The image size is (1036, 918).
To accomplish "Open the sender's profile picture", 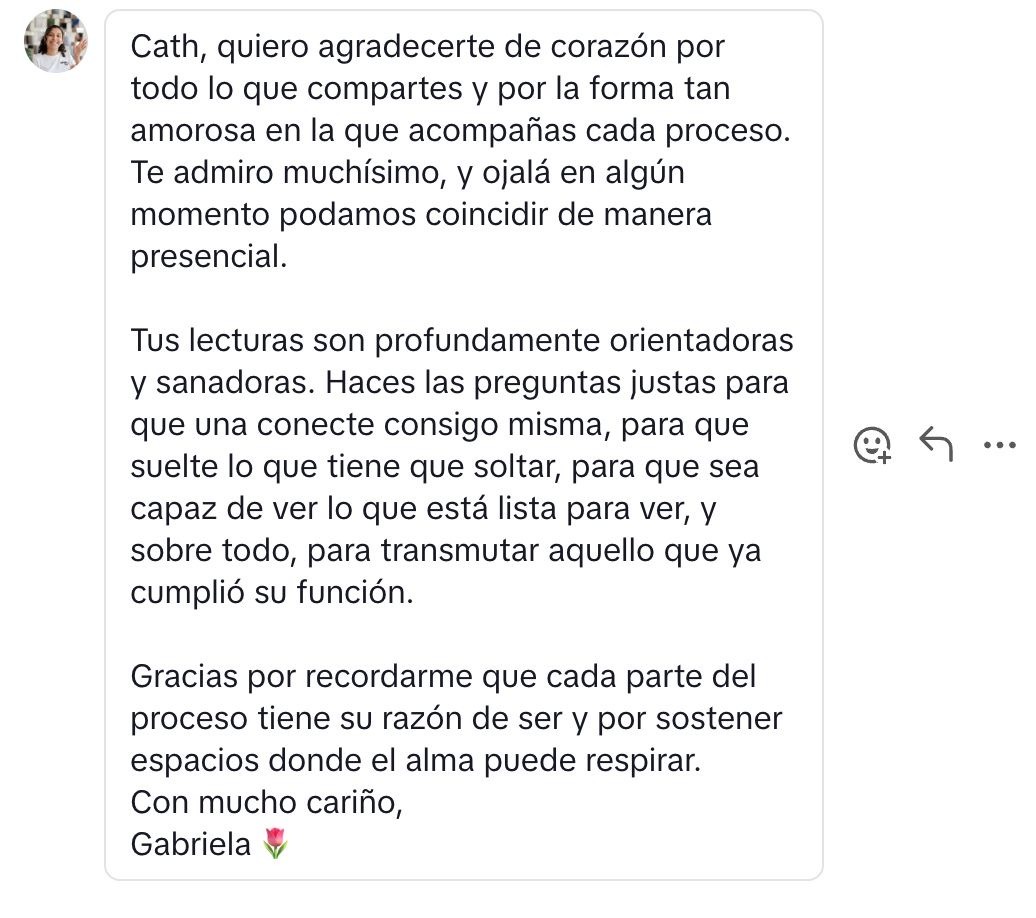I will point(56,42).
